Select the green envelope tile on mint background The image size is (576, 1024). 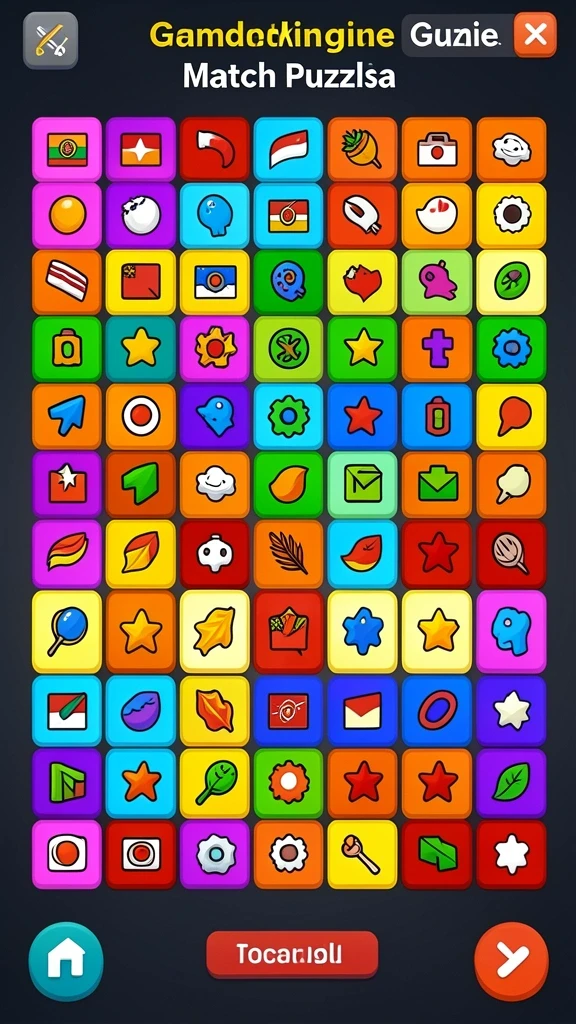tap(362, 484)
